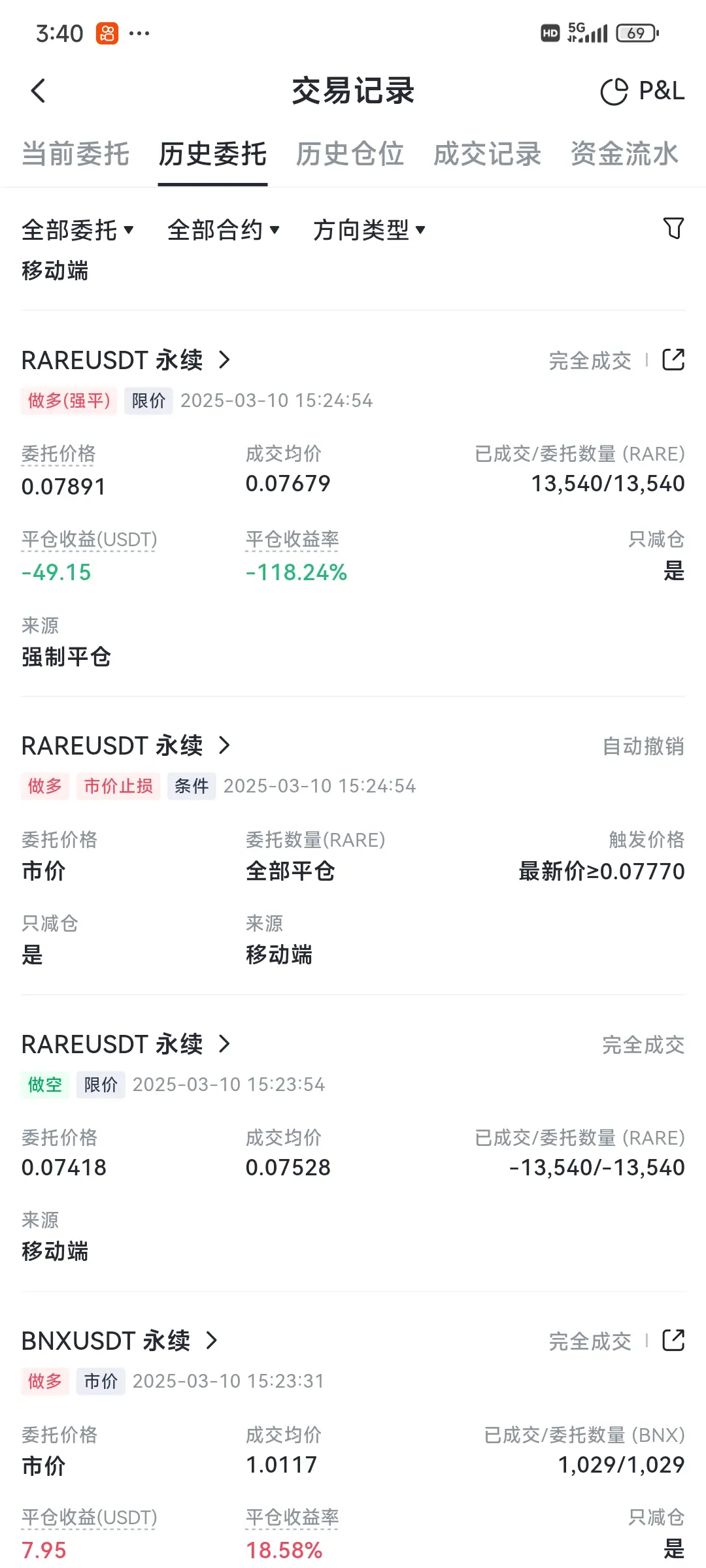This screenshot has height=1568, width=706.
Task: Show explanation for 平仓收益率 on RAREUSDT order
Action: click(292, 540)
